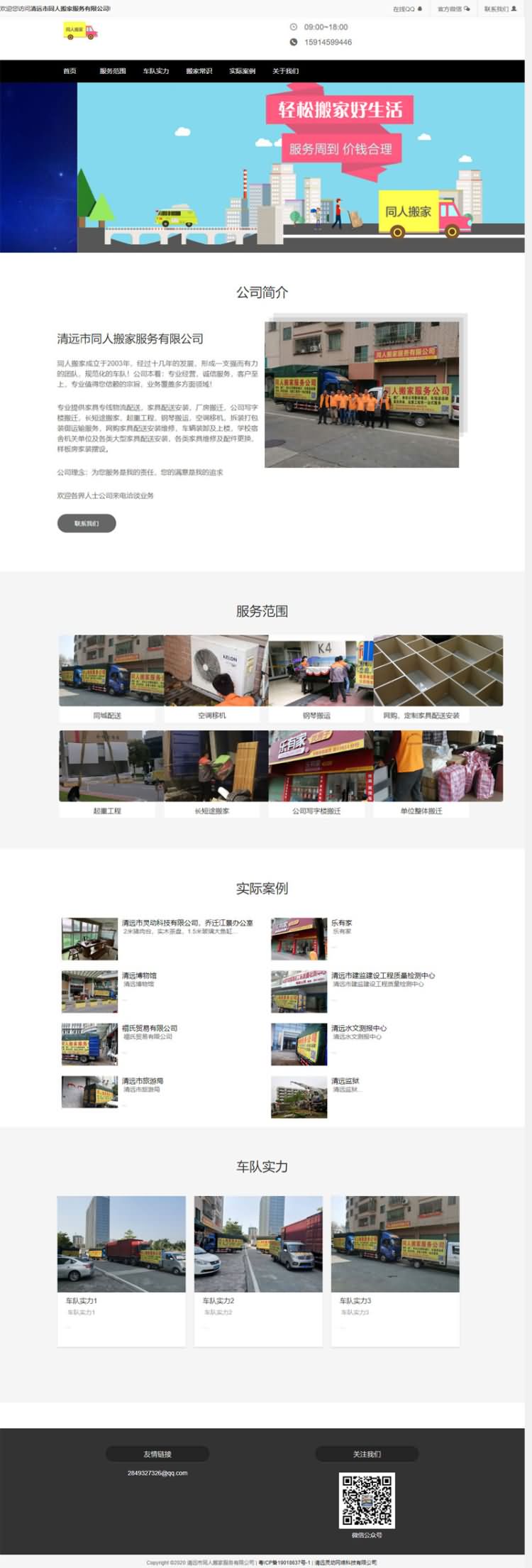Image resolution: width=532 pixels, height=1568 pixels.
Task: Open the 清远博物馆 case
Action: 139,975
